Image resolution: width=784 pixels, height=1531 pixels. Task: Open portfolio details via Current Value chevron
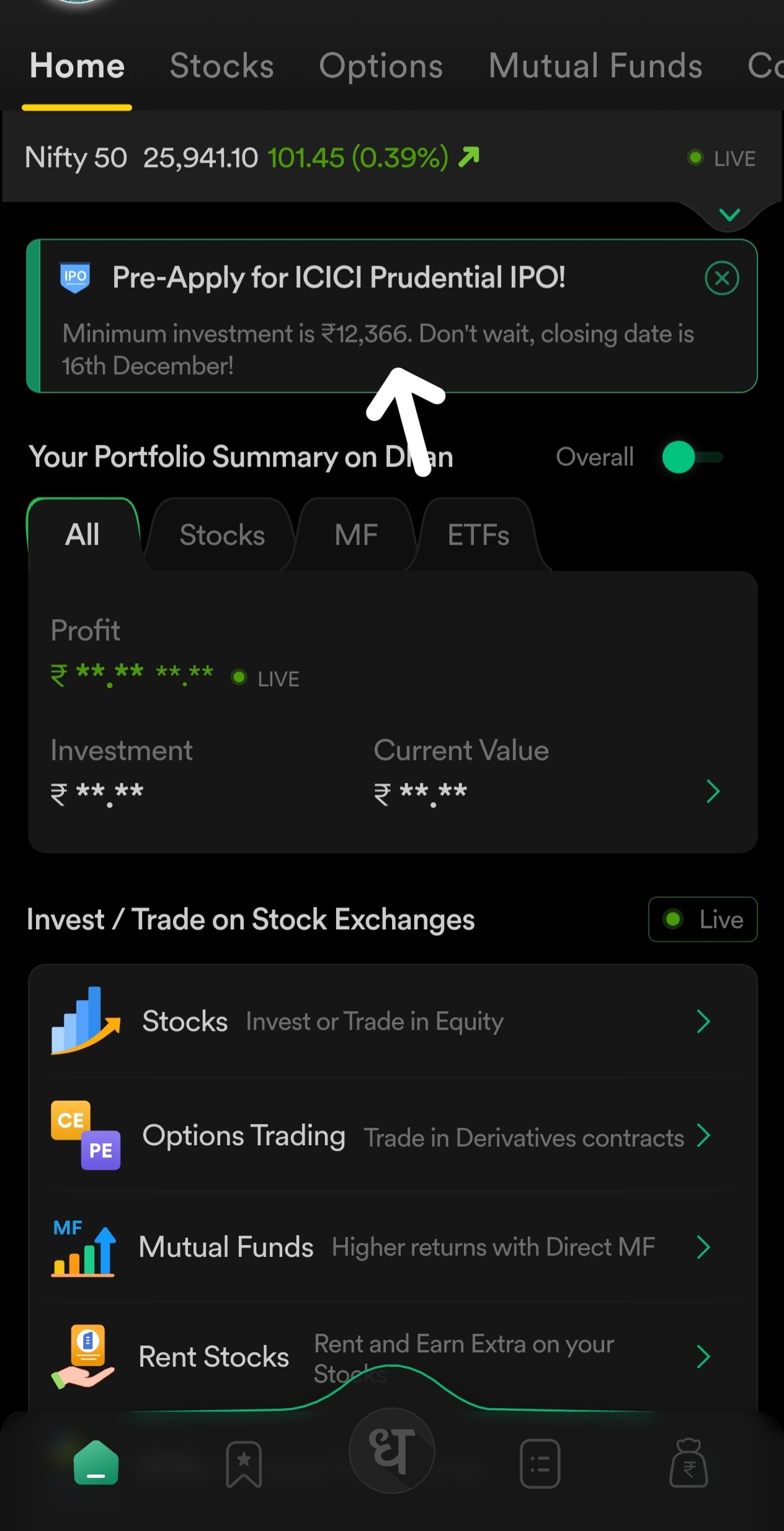[x=713, y=792]
